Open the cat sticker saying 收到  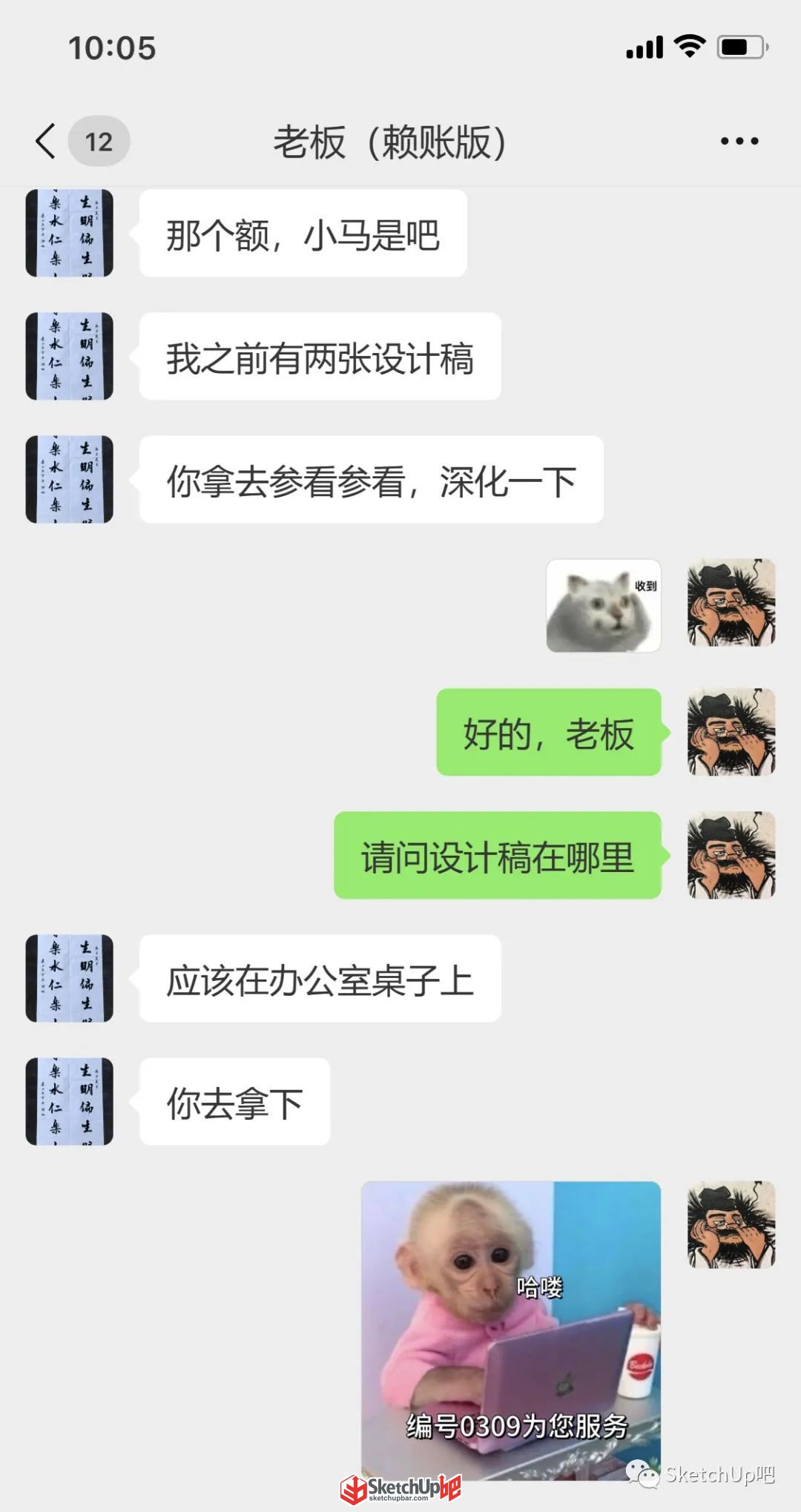tap(604, 606)
